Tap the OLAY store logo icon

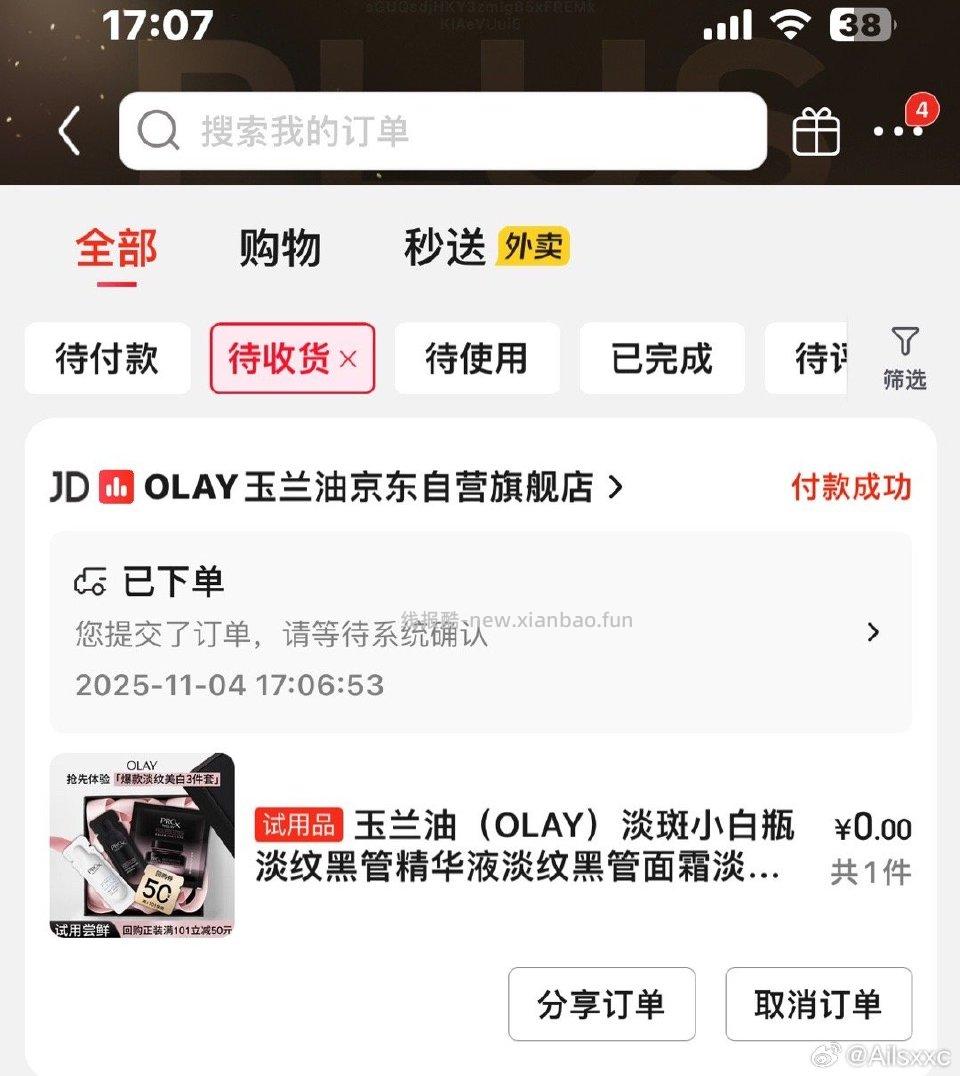[x=118, y=488]
